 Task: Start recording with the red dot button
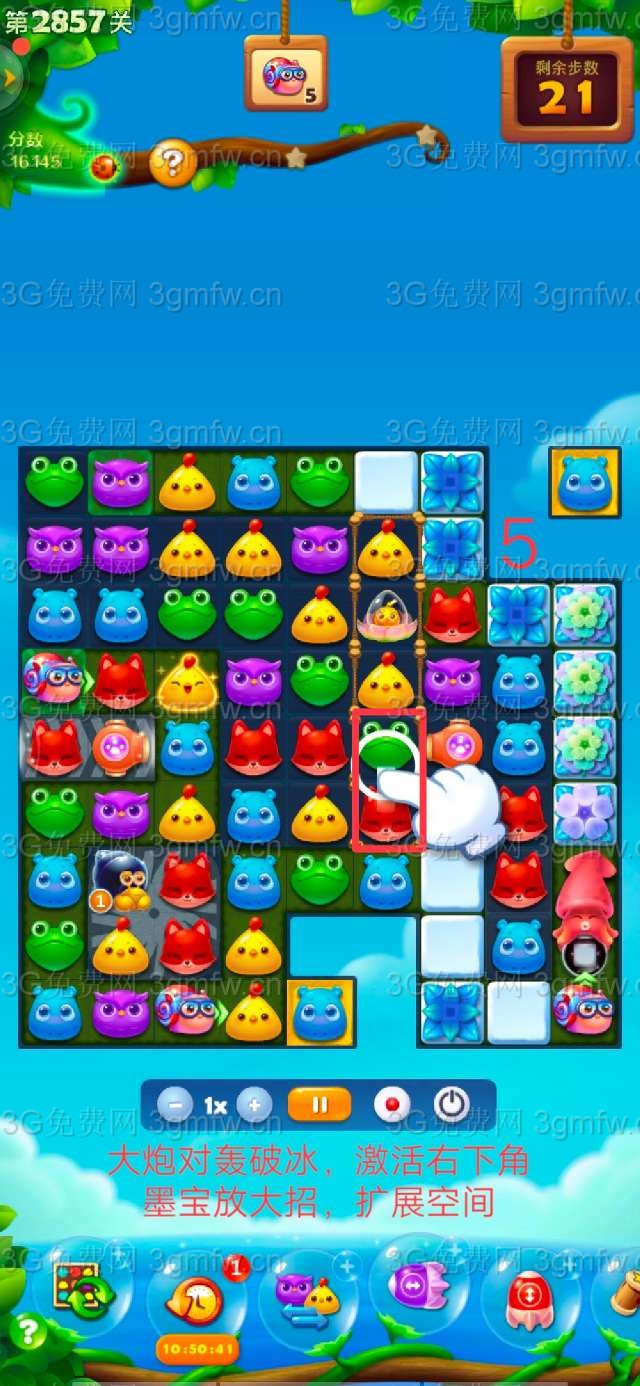(x=392, y=1105)
